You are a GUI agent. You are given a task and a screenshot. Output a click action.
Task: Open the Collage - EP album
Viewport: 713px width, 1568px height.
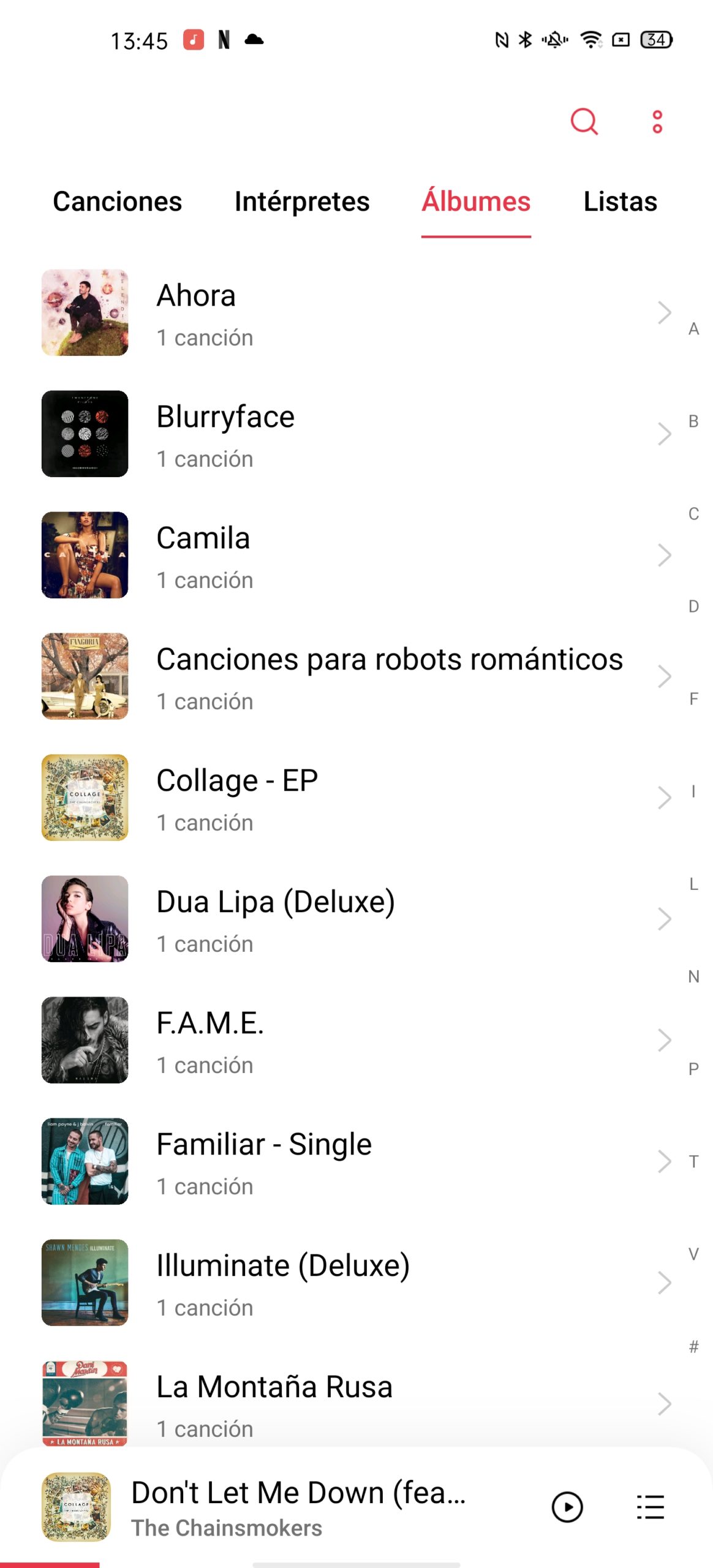pos(356,797)
